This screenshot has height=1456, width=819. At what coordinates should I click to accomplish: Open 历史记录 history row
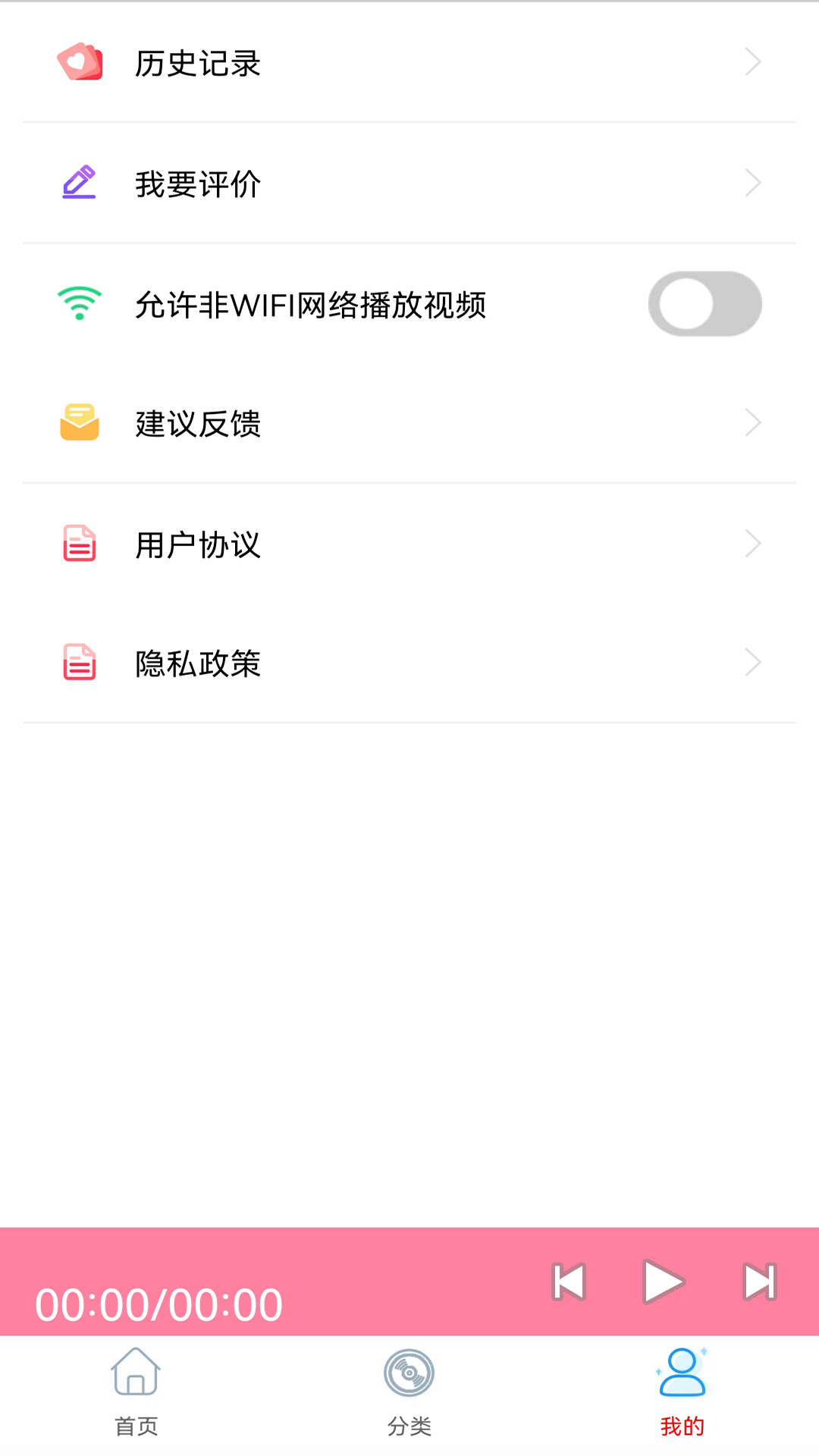[x=409, y=62]
